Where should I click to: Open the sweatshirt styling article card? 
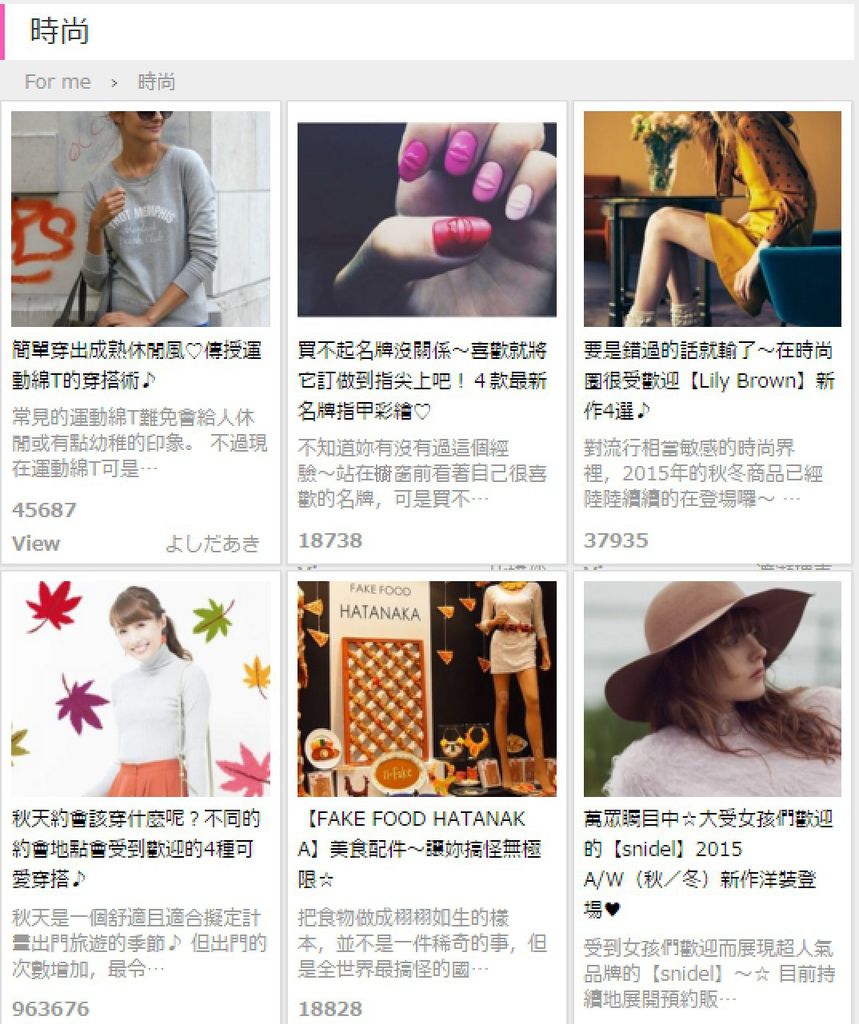pos(140,365)
